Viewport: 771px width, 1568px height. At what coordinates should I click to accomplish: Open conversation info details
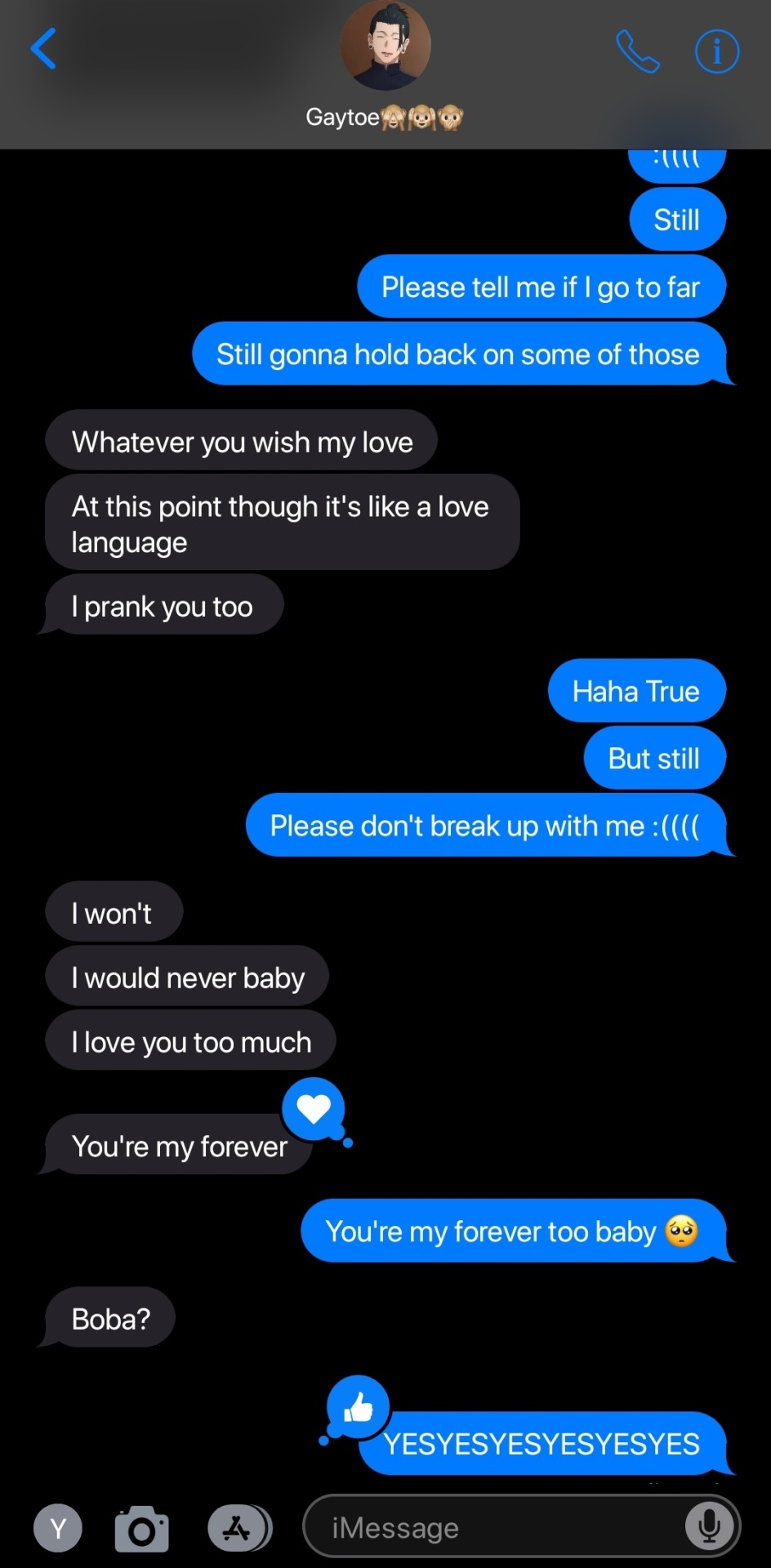click(716, 51)
